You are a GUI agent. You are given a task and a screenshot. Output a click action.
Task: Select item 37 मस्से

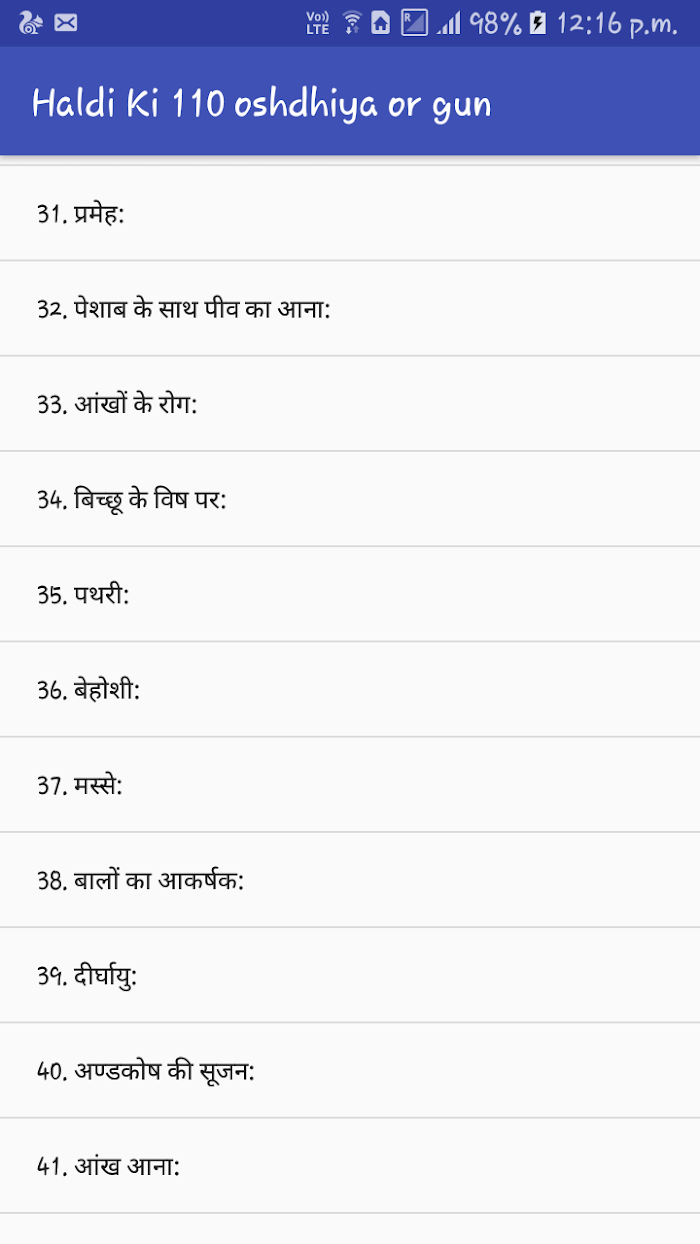(x=350, y=785)
